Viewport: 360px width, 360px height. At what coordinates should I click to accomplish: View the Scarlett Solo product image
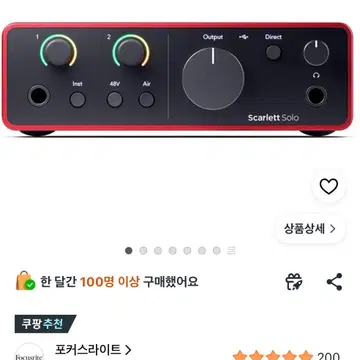click(177, 79)
